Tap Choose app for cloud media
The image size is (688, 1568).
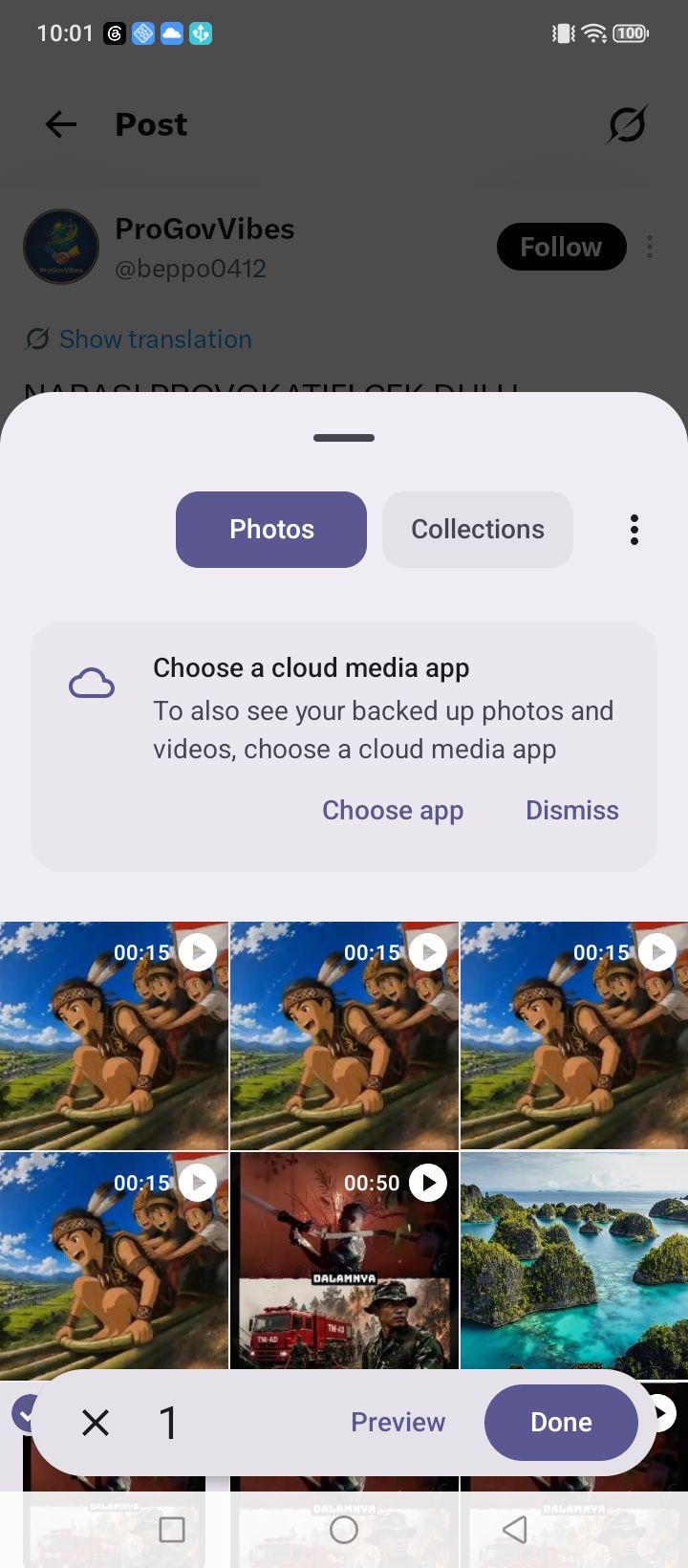[393, 810]
